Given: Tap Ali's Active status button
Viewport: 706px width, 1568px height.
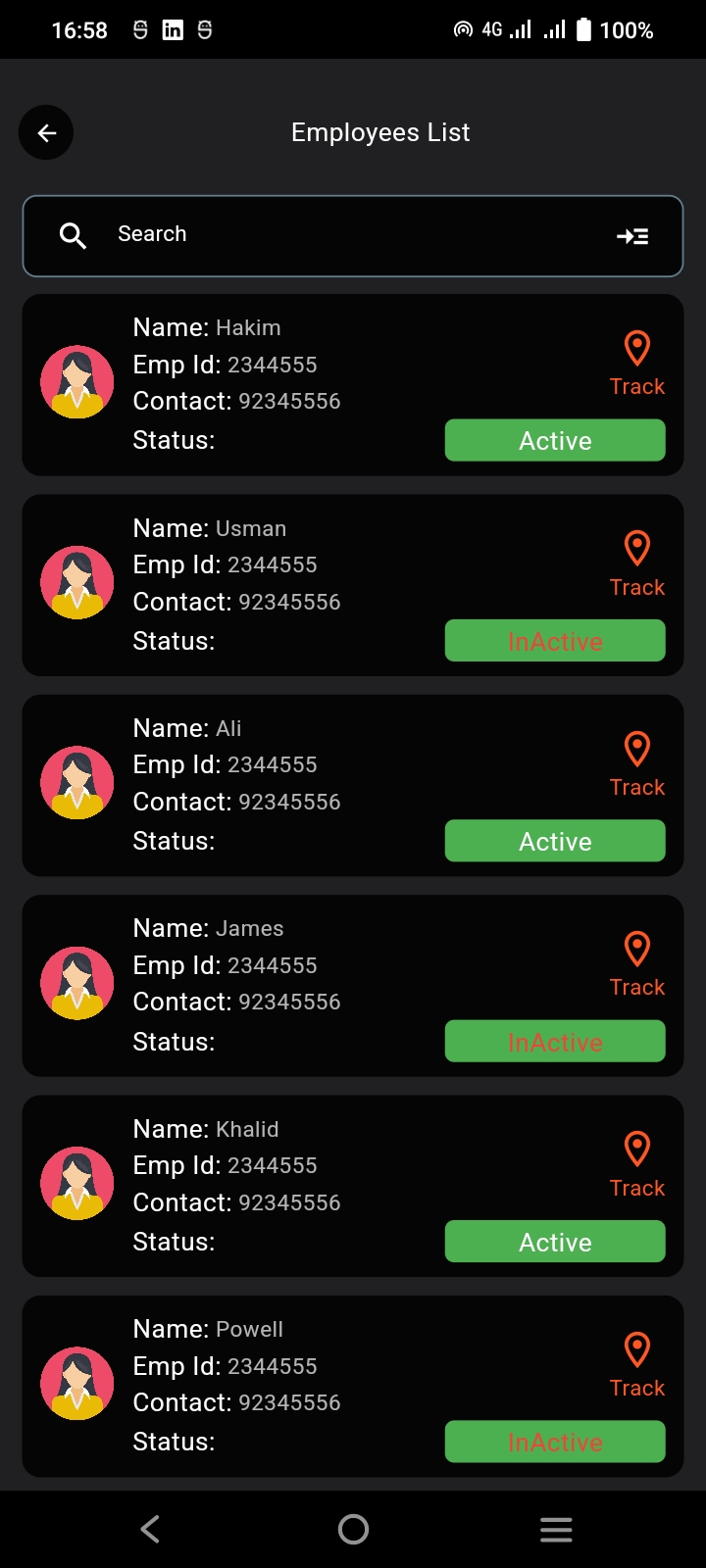Looking at the screenshot, I should pos(555,841).
